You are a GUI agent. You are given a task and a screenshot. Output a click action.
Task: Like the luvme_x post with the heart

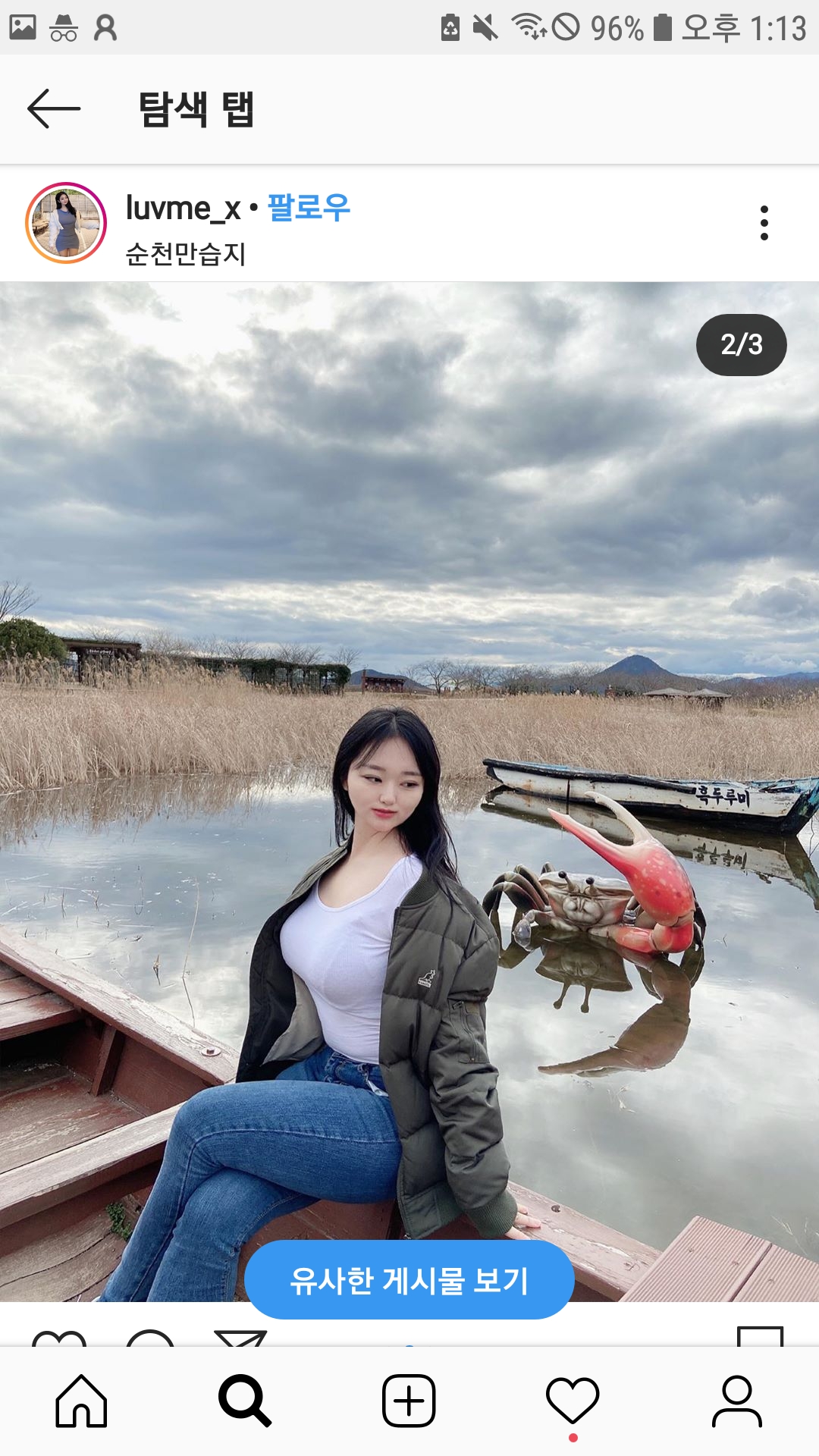[59, 1338]
